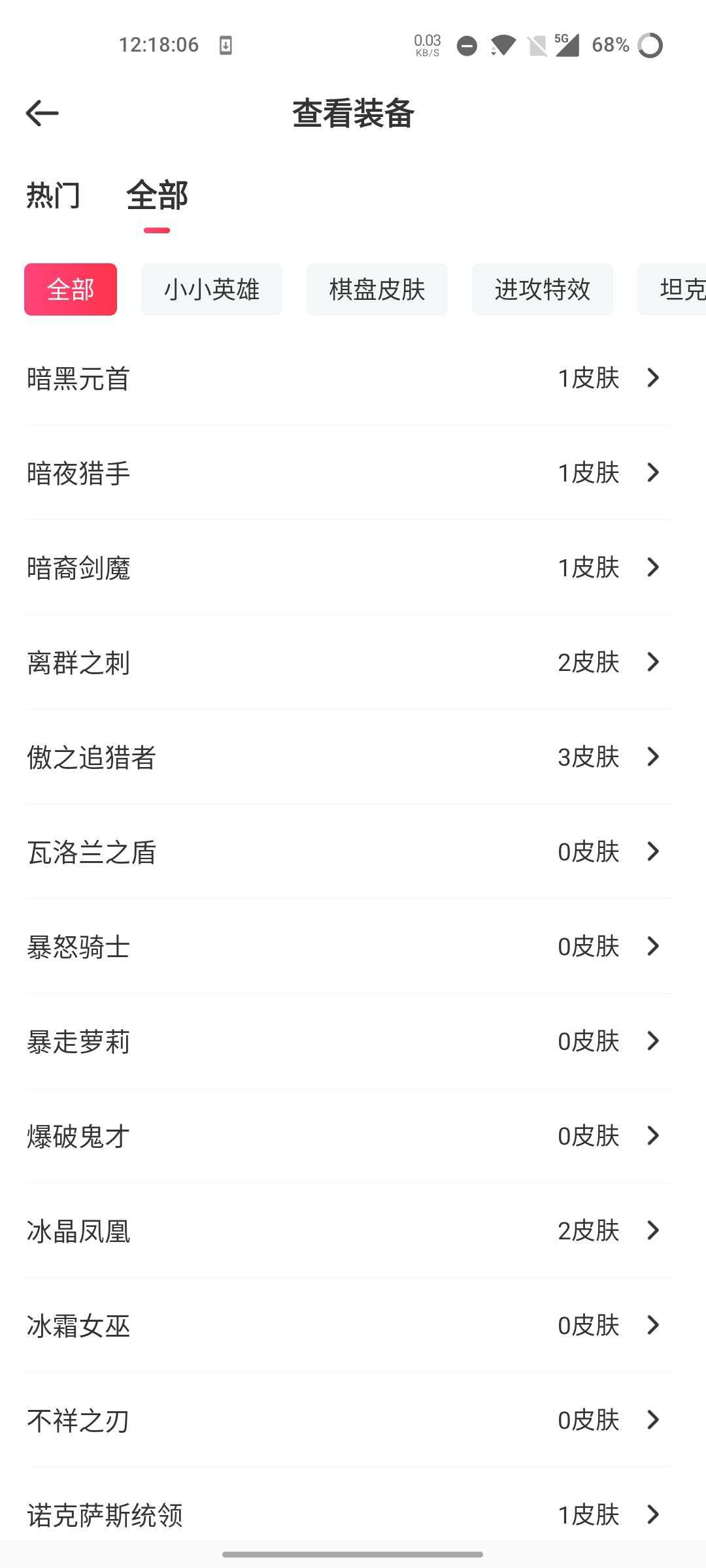Click the download icon in the status bar
Viewport: 706px width, 1568px height.
point(226,44)
